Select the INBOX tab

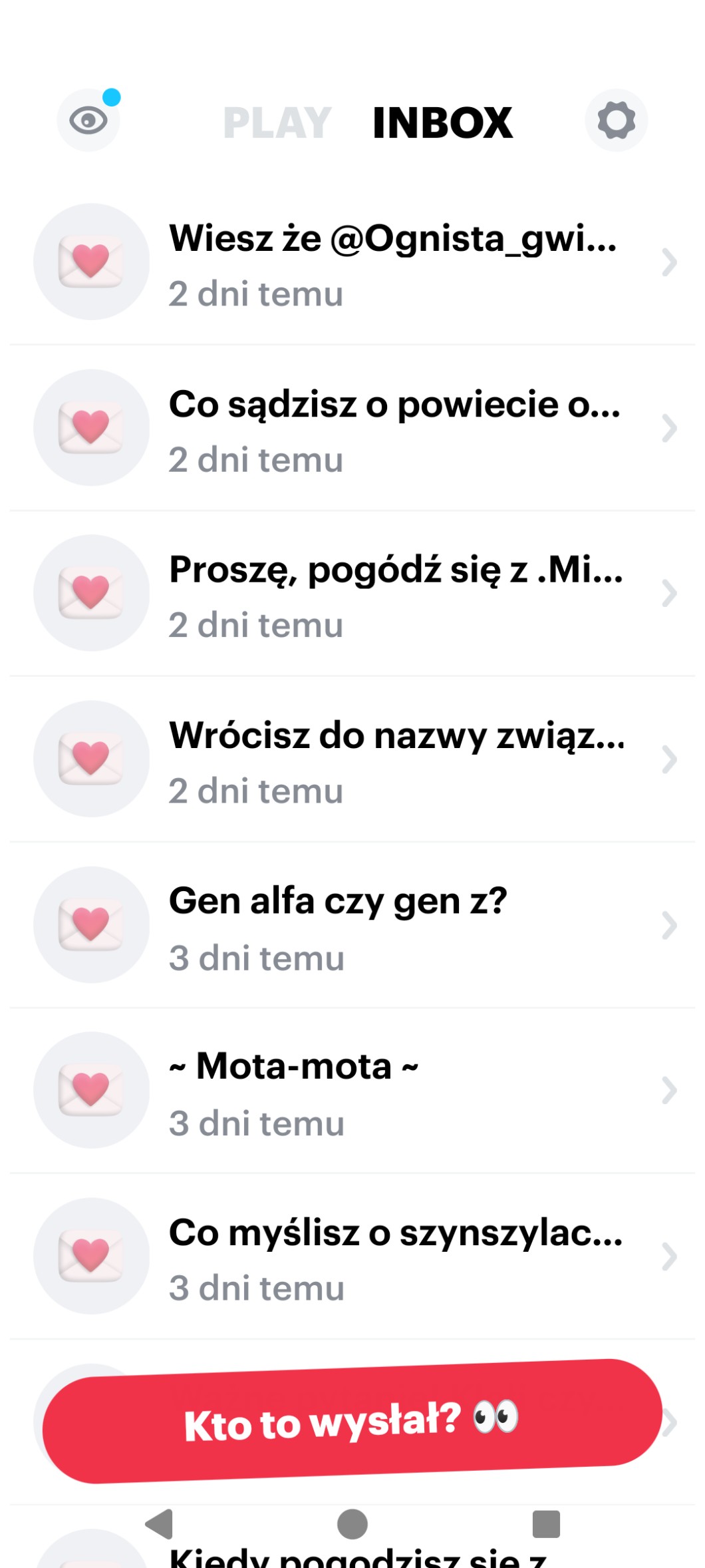442,122
